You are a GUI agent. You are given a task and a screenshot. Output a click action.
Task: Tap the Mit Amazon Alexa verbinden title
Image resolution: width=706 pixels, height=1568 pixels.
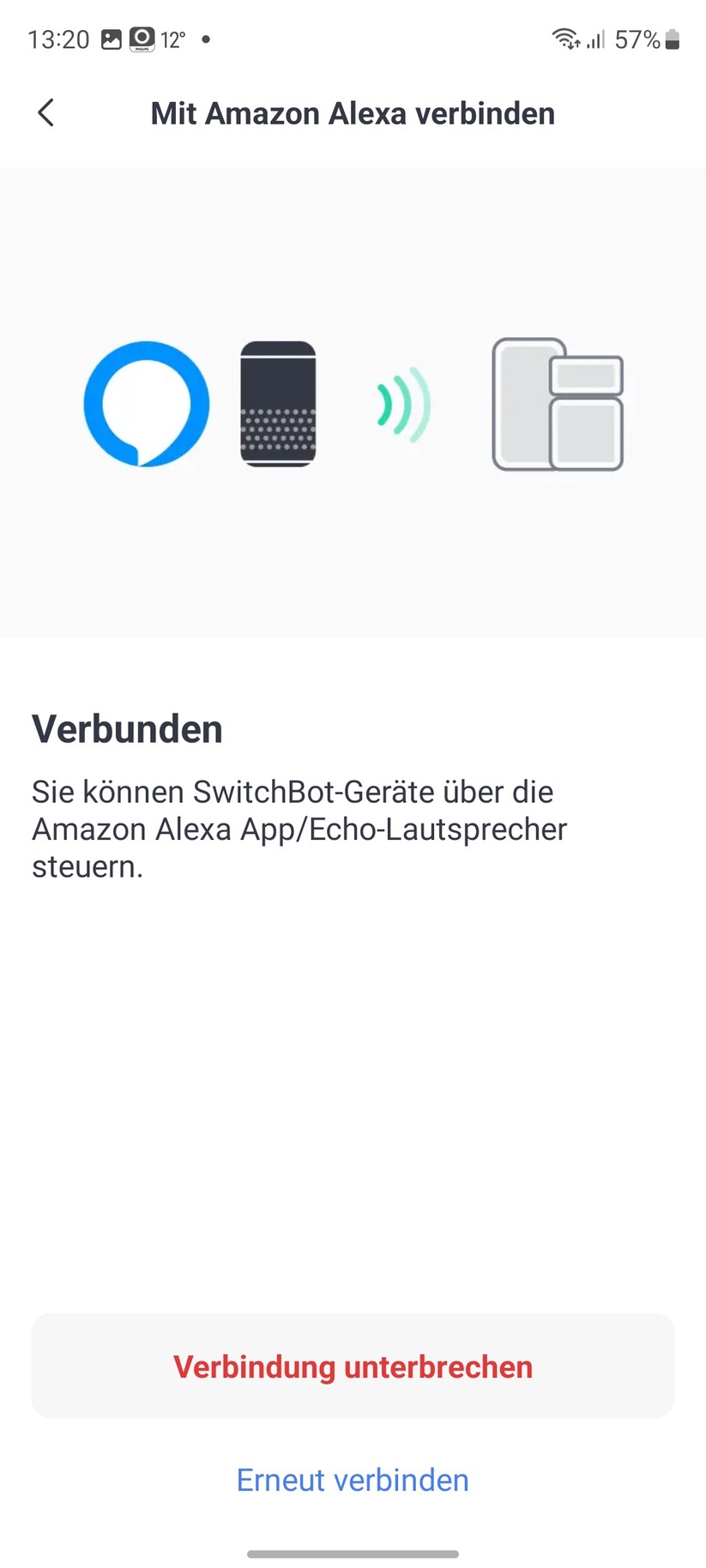click(x=353, y=112)
